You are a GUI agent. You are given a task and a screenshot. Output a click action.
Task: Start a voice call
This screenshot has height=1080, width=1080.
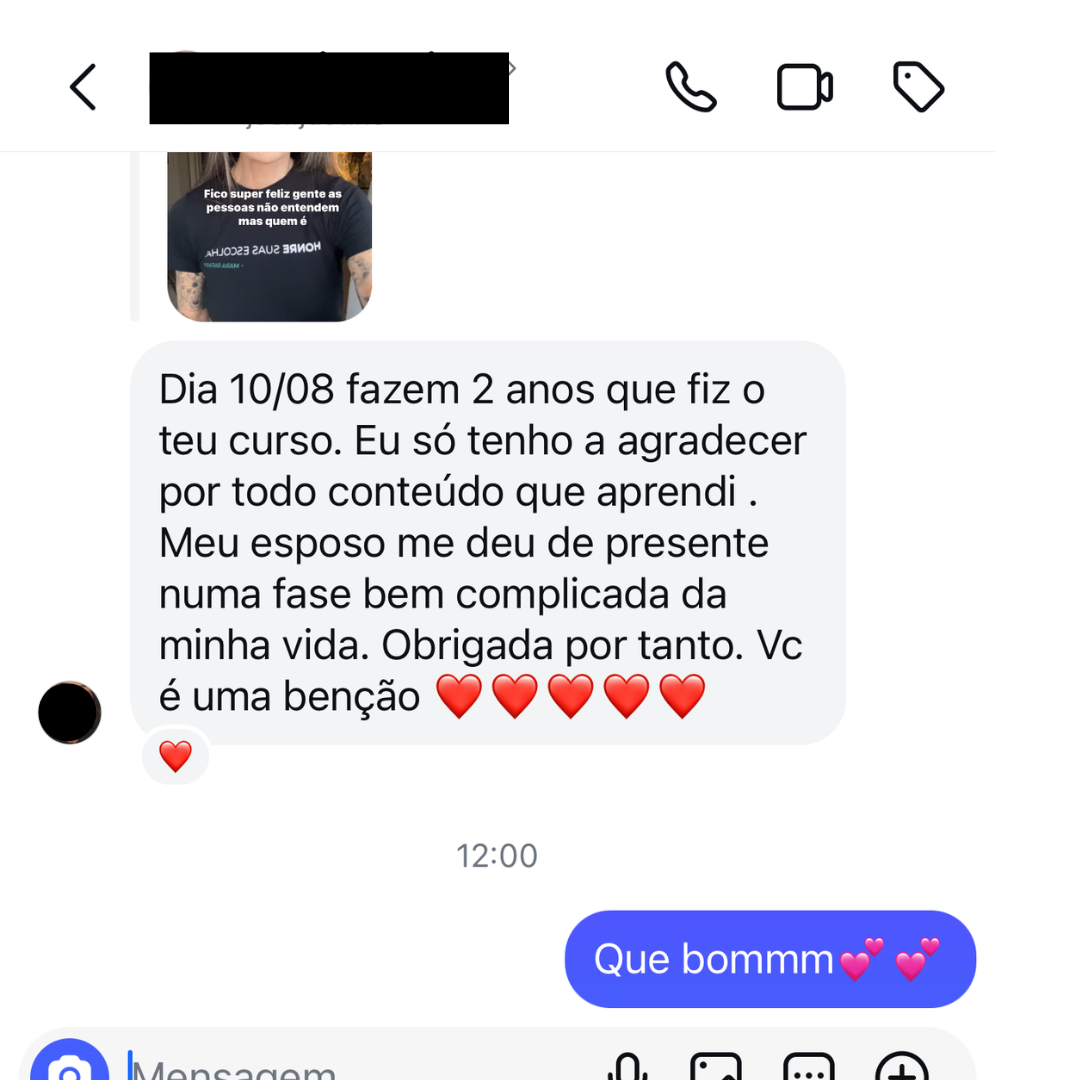690,87
